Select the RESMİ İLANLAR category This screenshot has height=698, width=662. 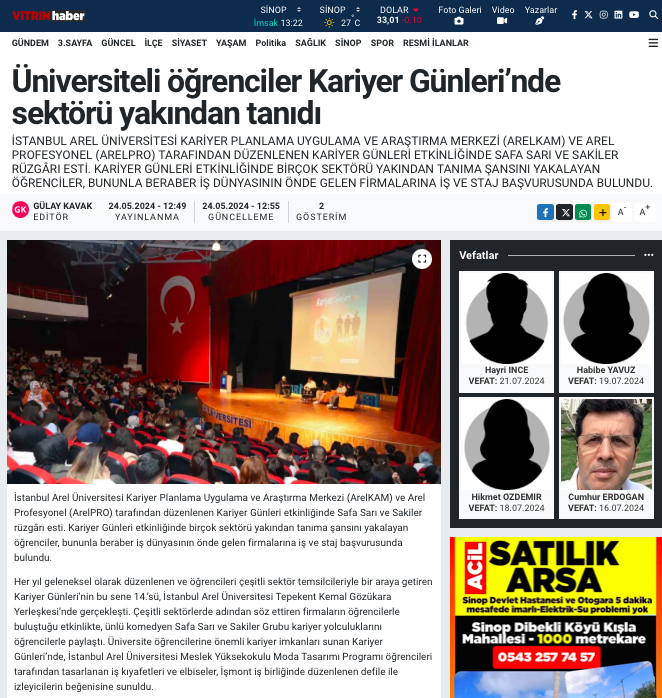point(435,44)
